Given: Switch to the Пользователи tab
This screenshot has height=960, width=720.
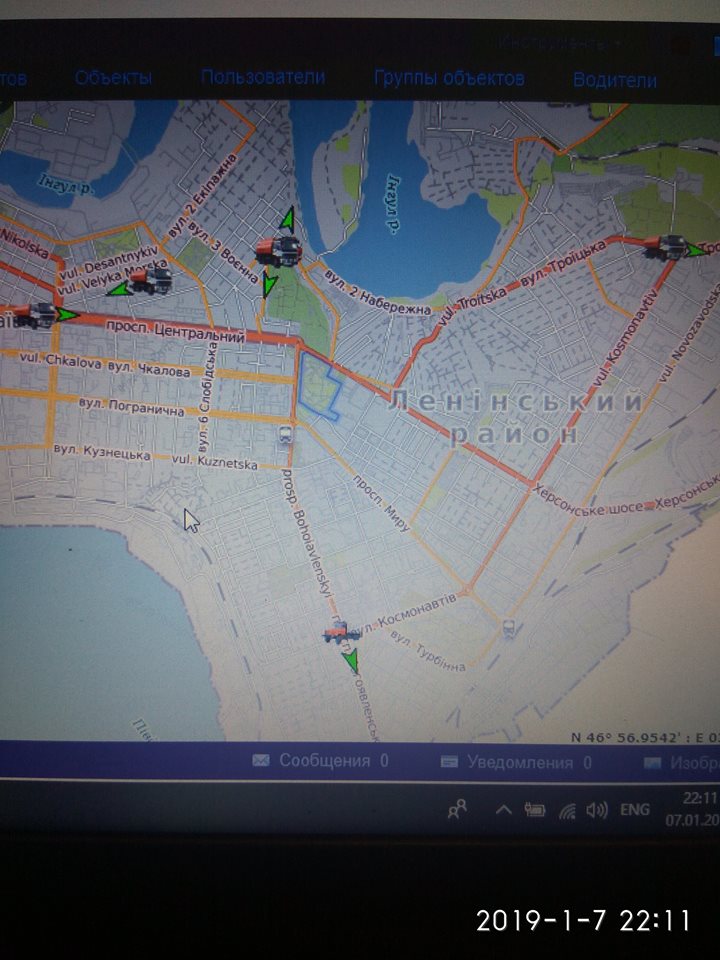Looking at the screenshot, I should [x=263, y=77].
